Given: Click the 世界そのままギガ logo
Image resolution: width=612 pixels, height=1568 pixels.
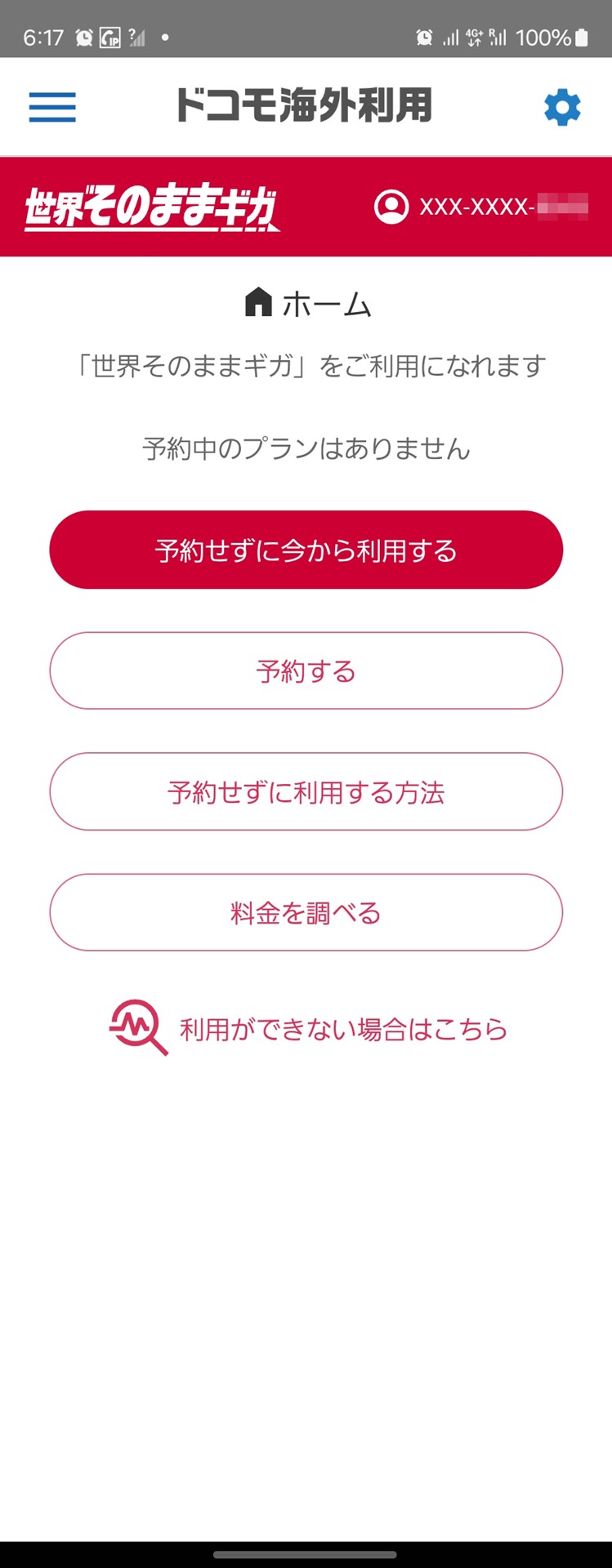Looking at the screenshot, I should pos(152,206).
